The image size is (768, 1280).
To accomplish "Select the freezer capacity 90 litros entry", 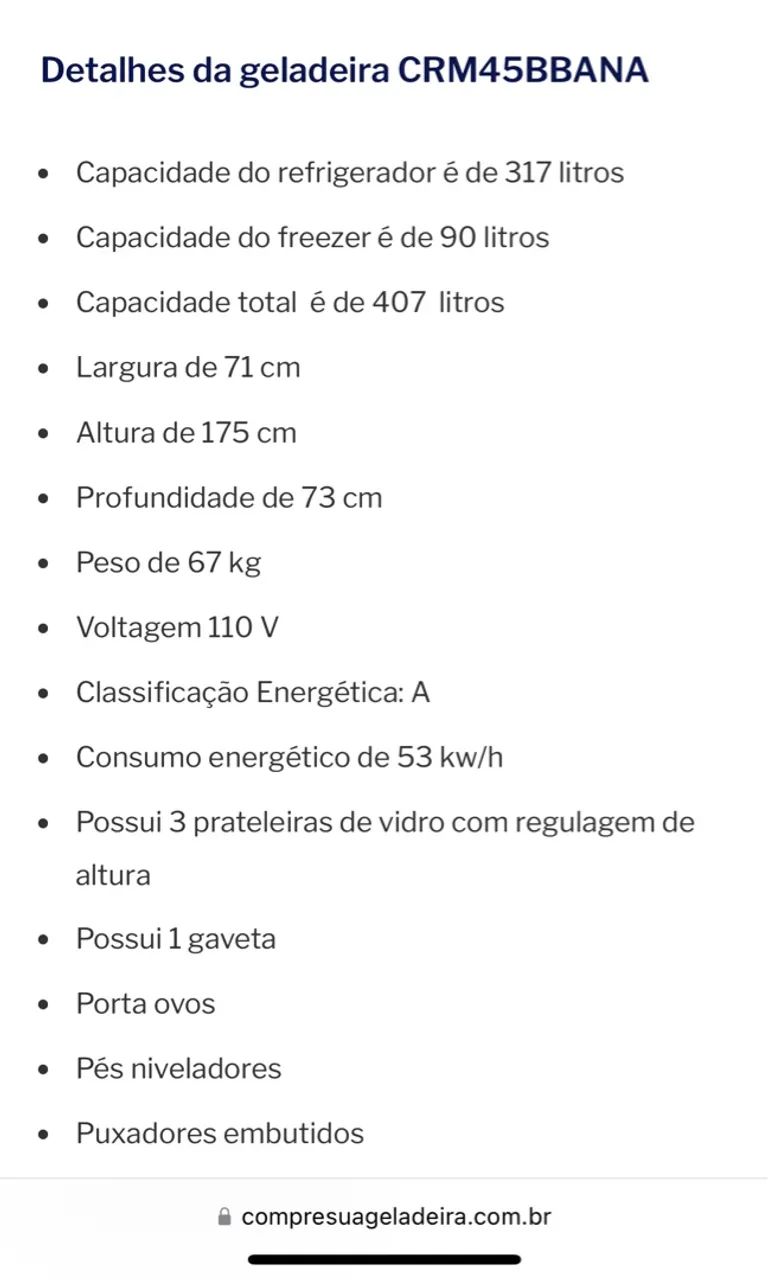I will 312,238.
